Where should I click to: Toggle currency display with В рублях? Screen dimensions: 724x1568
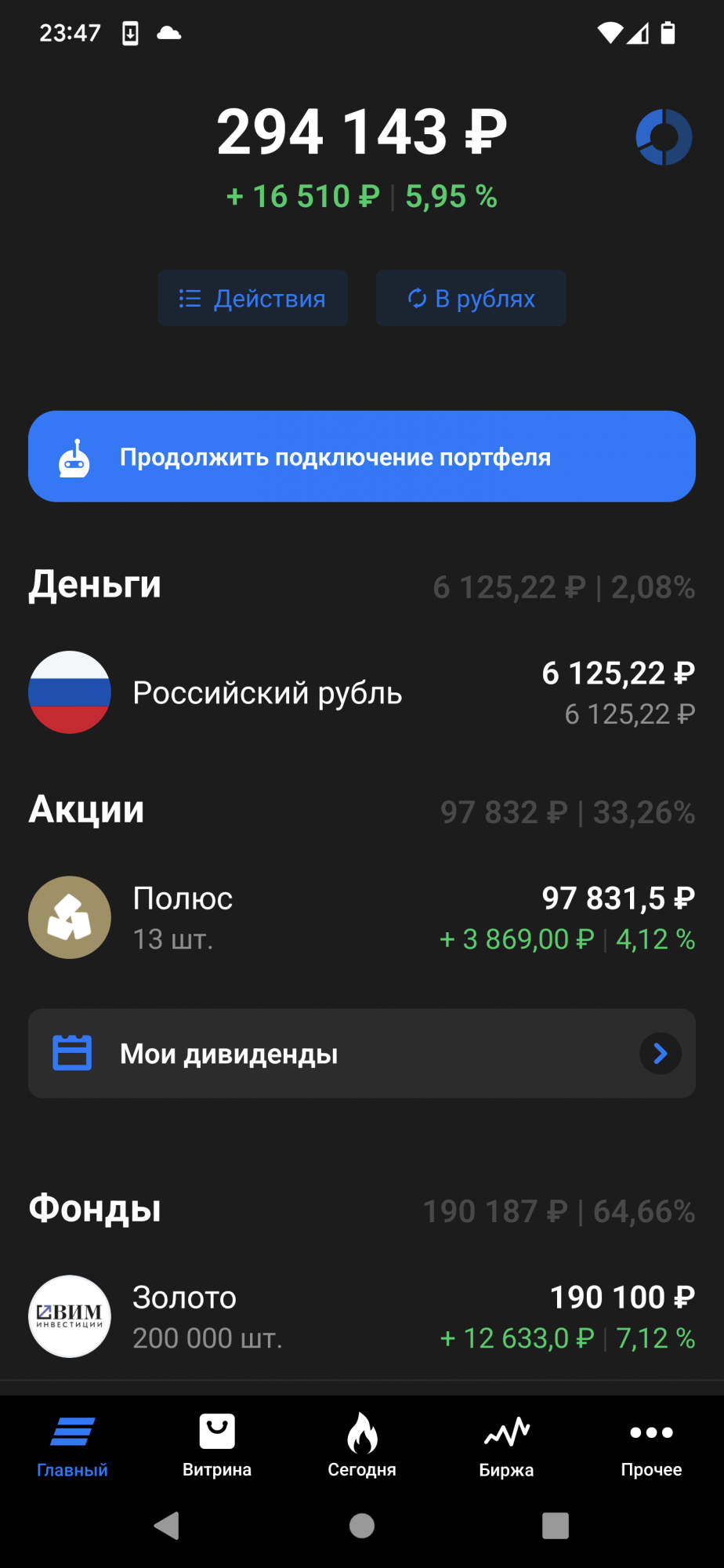pyautogui.click(x=470, y=298)
